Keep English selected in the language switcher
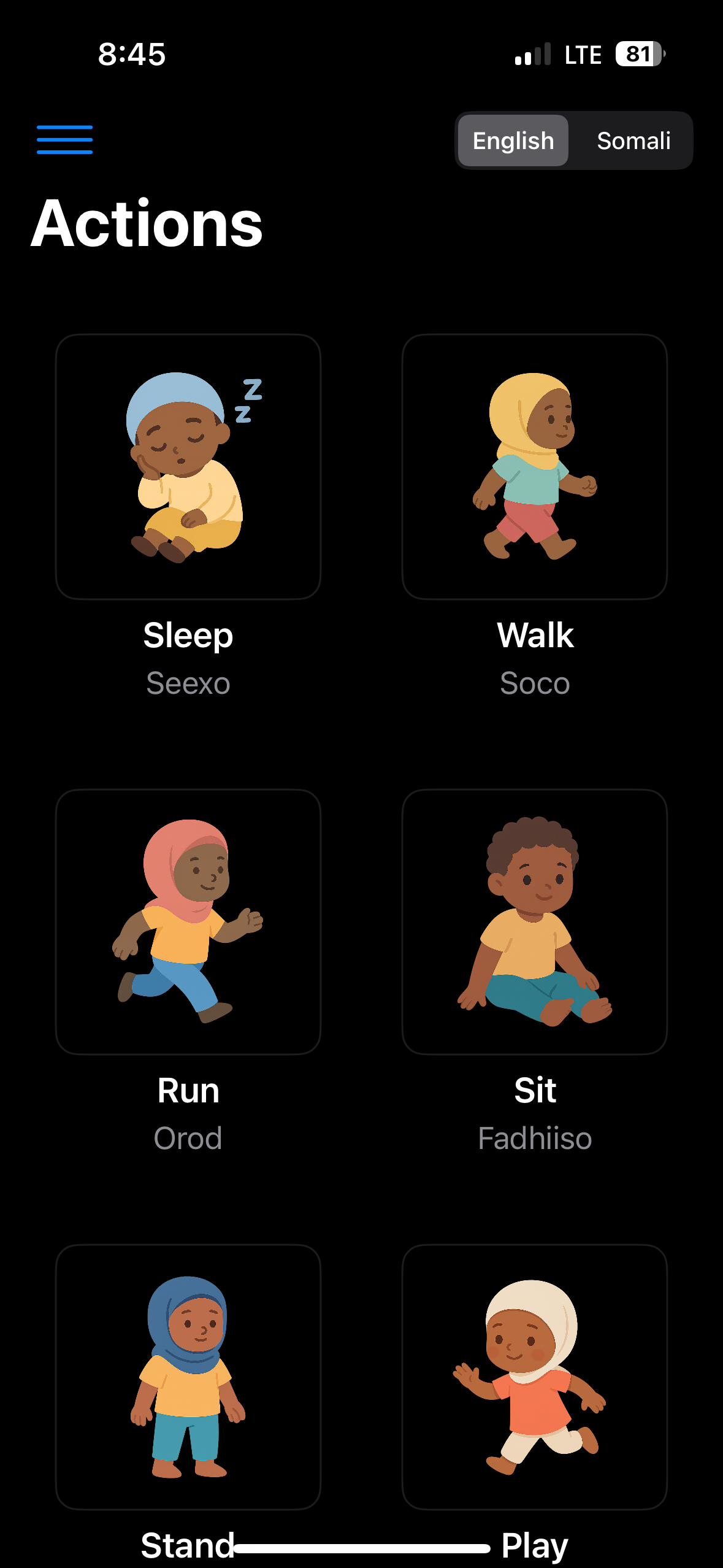This screenshot has width=723, height=1568. (512, 140)
